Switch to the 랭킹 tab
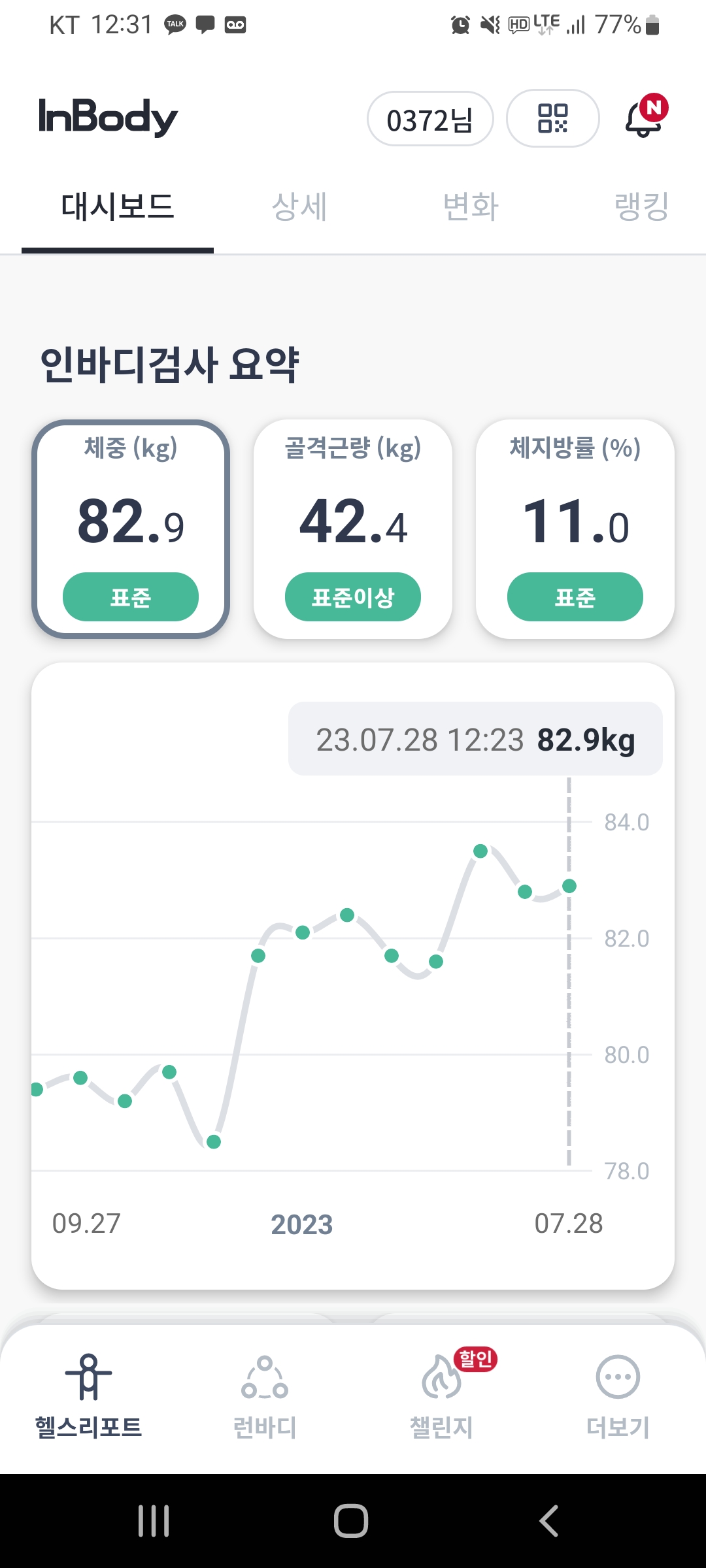 (x=641, y=208)
